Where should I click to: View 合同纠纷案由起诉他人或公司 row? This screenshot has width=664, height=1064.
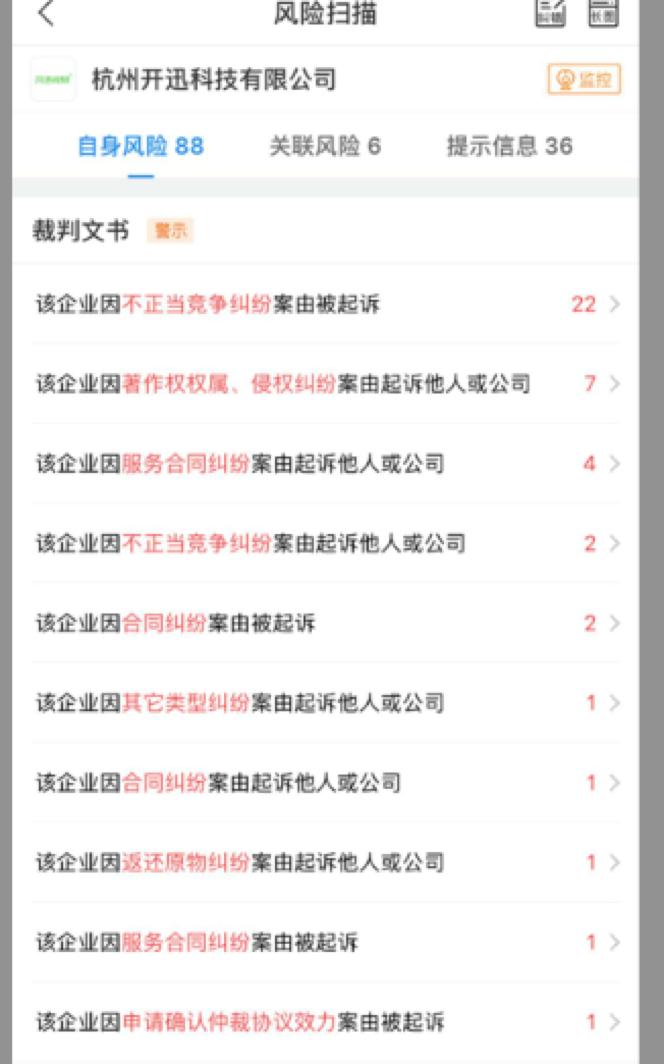(x=326, y=783)
